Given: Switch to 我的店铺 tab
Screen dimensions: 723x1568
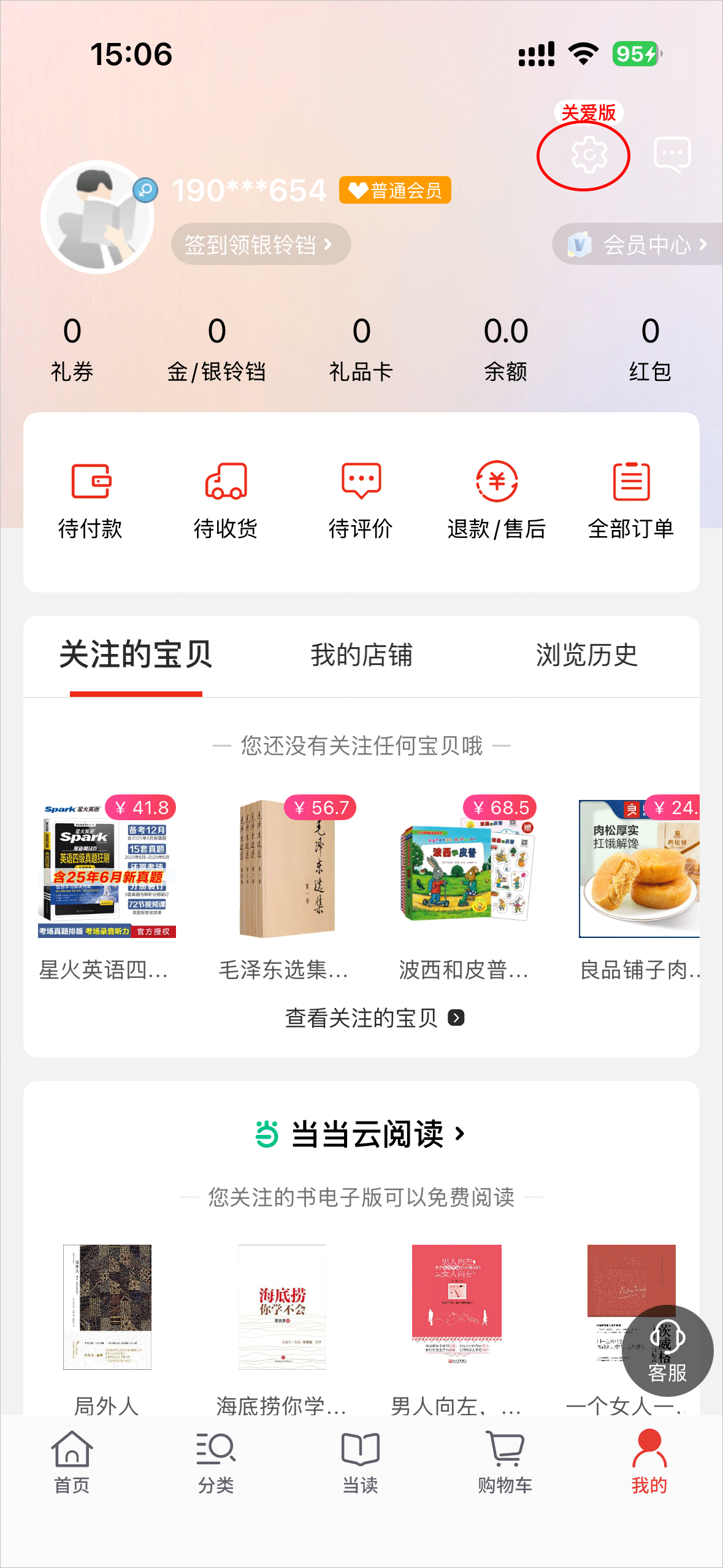Looking at the screenshot, I should 361,655.
